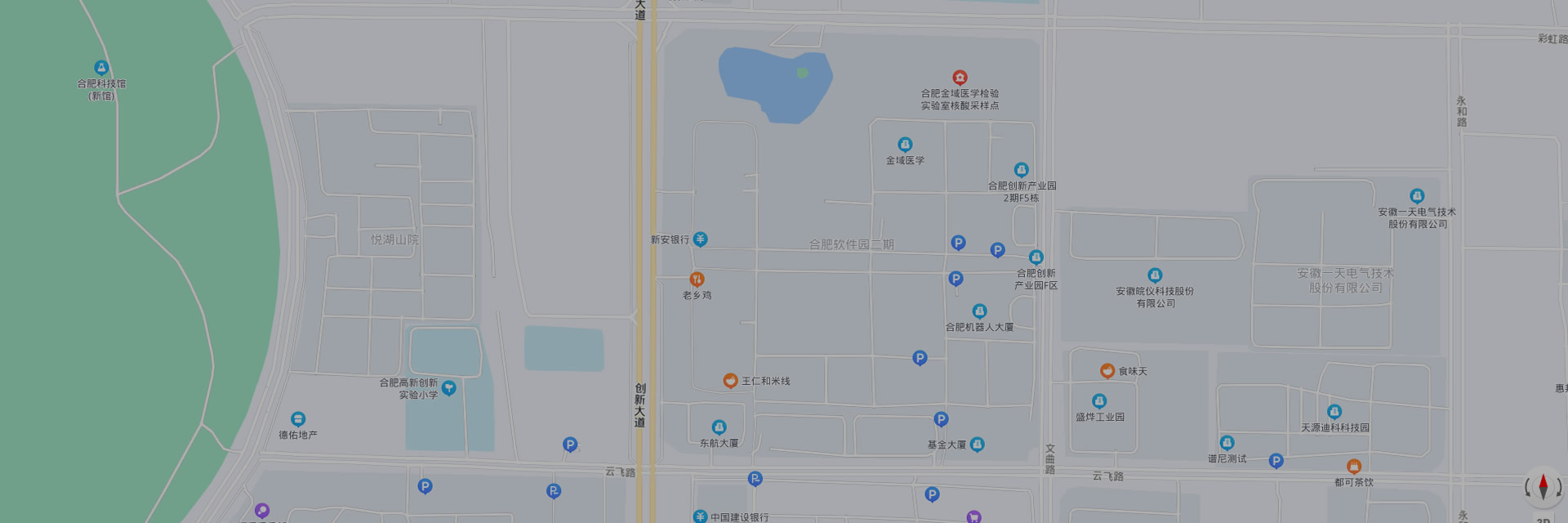This screenshot has width=1568, height=523.
Task: Open the 安徽一天电气技术股份有限公司 marker
Action: [1417, 196]
